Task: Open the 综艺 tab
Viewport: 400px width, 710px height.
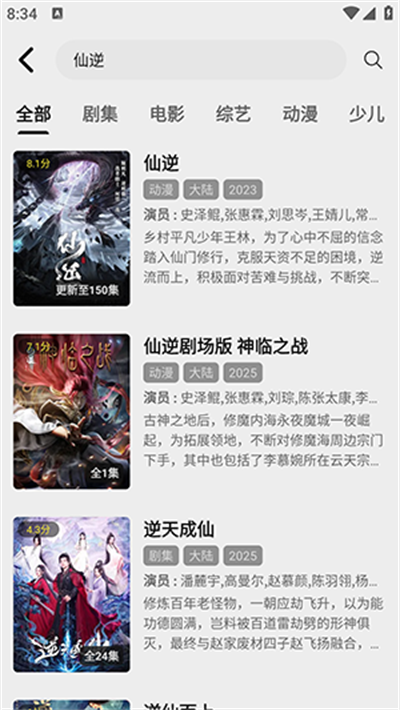Action: pos(233,114)
